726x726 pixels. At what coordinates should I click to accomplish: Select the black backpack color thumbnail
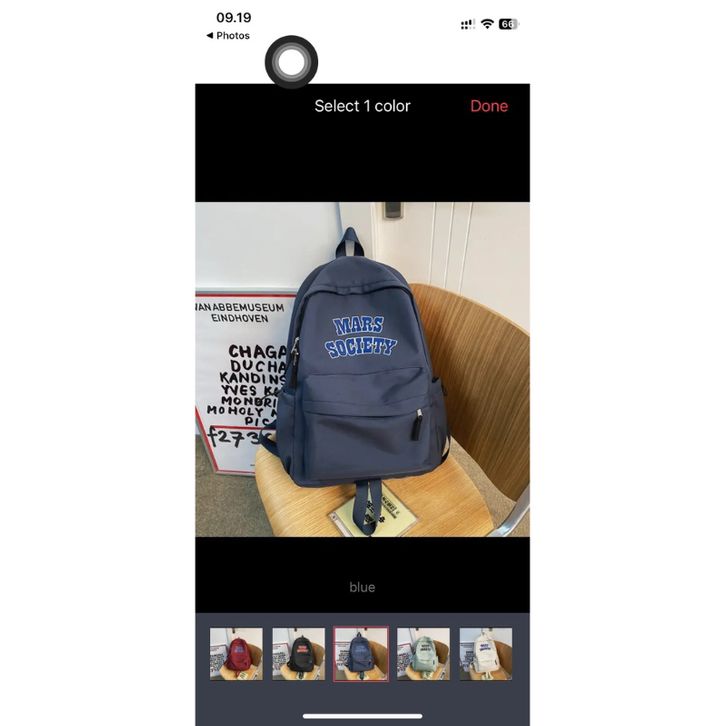298,654
